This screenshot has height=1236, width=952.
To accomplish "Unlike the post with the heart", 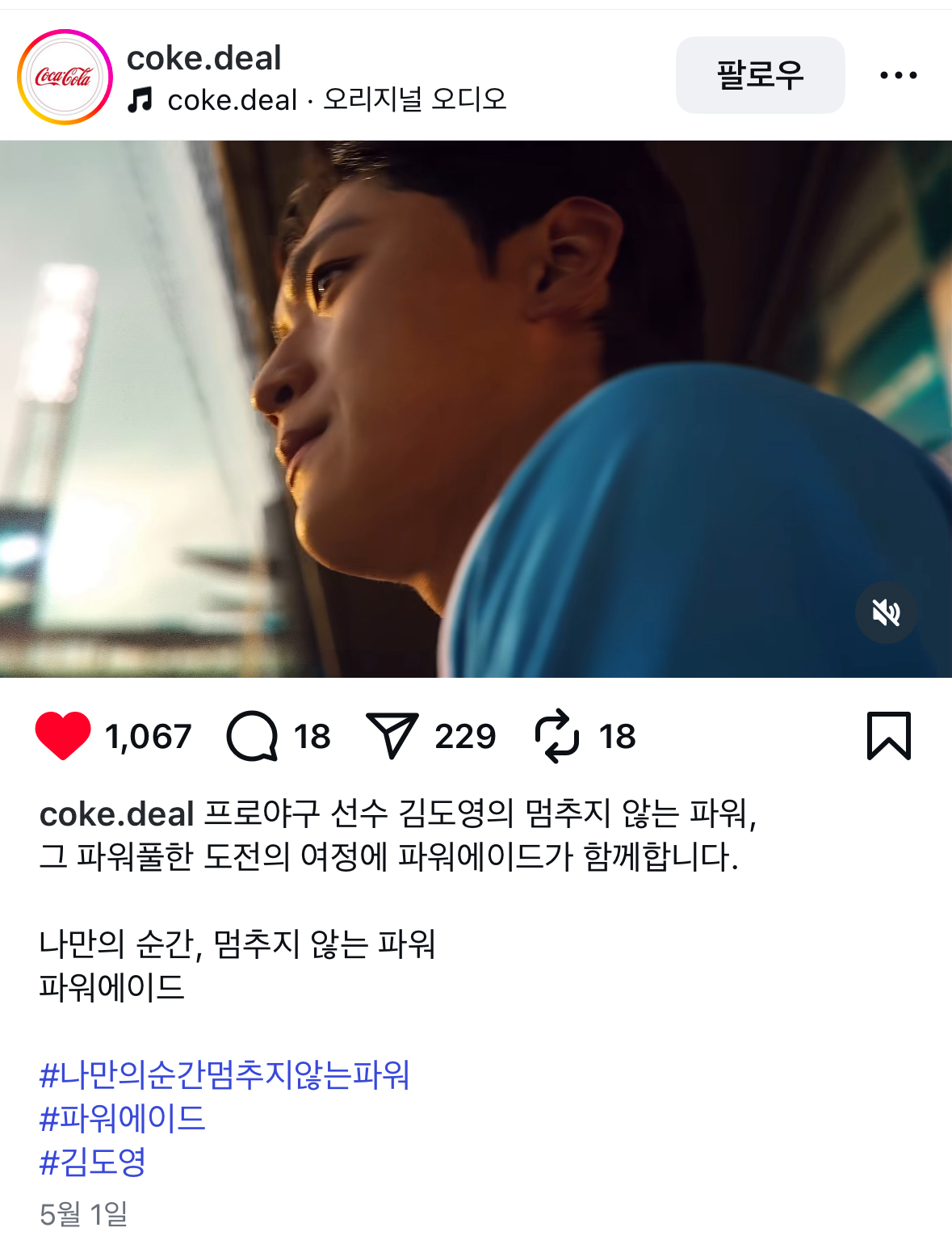I will 63,736.
